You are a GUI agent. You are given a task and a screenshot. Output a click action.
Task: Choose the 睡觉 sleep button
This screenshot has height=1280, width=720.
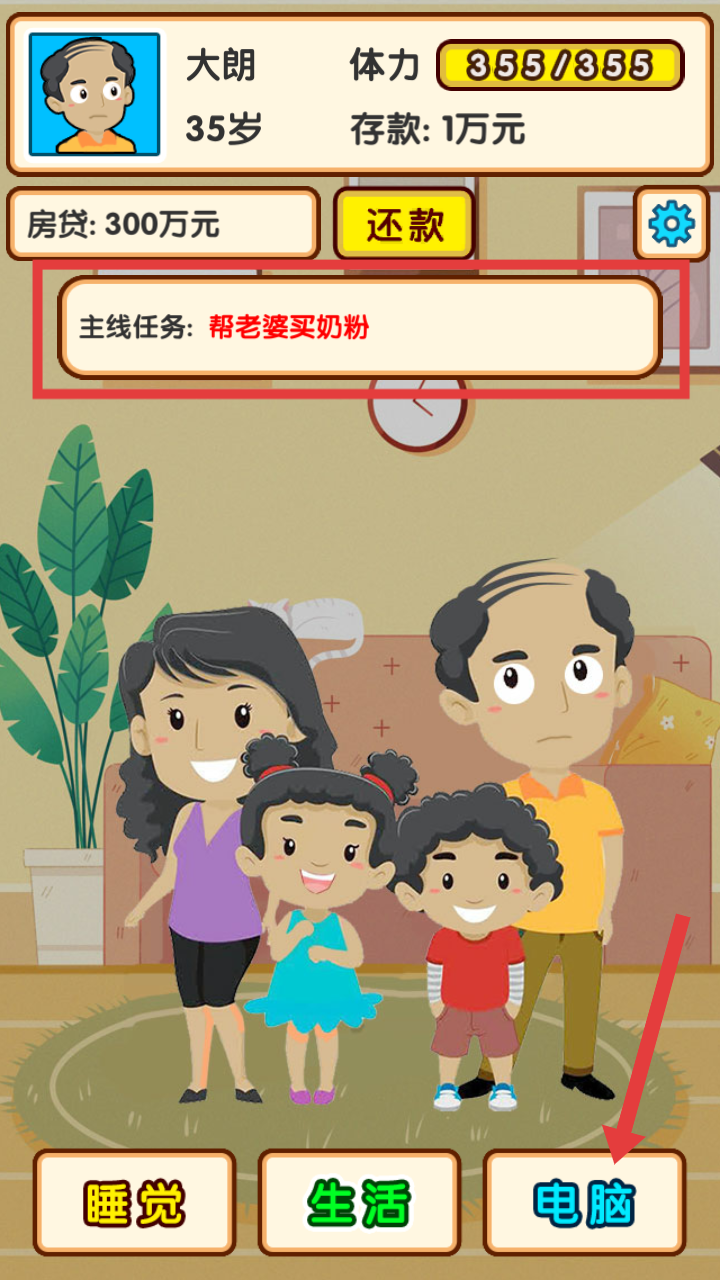click(135, 1202)
